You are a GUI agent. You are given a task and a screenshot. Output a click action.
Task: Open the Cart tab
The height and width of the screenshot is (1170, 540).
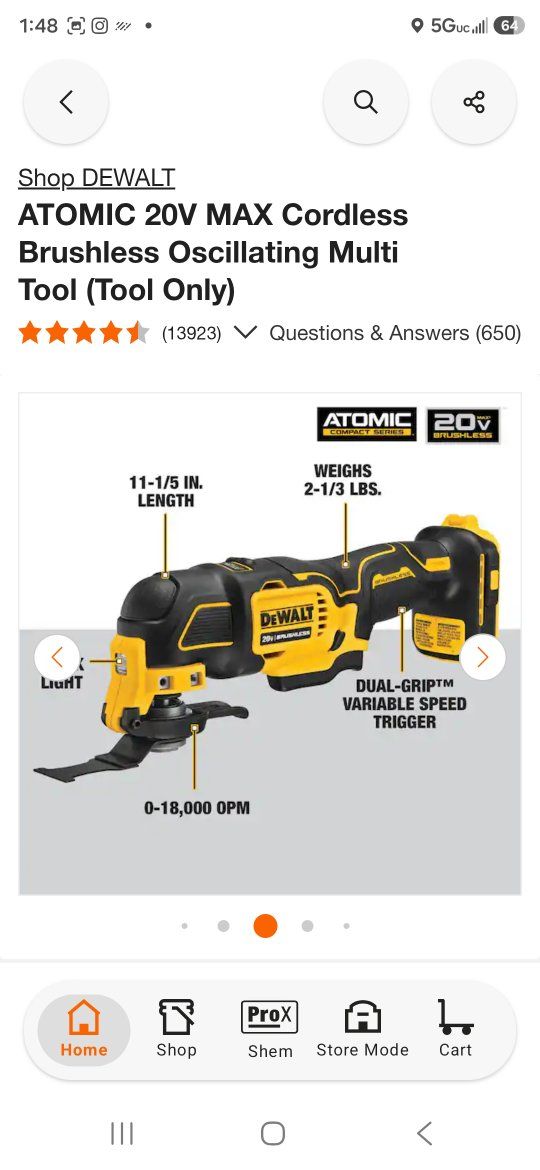(455, 1029)
